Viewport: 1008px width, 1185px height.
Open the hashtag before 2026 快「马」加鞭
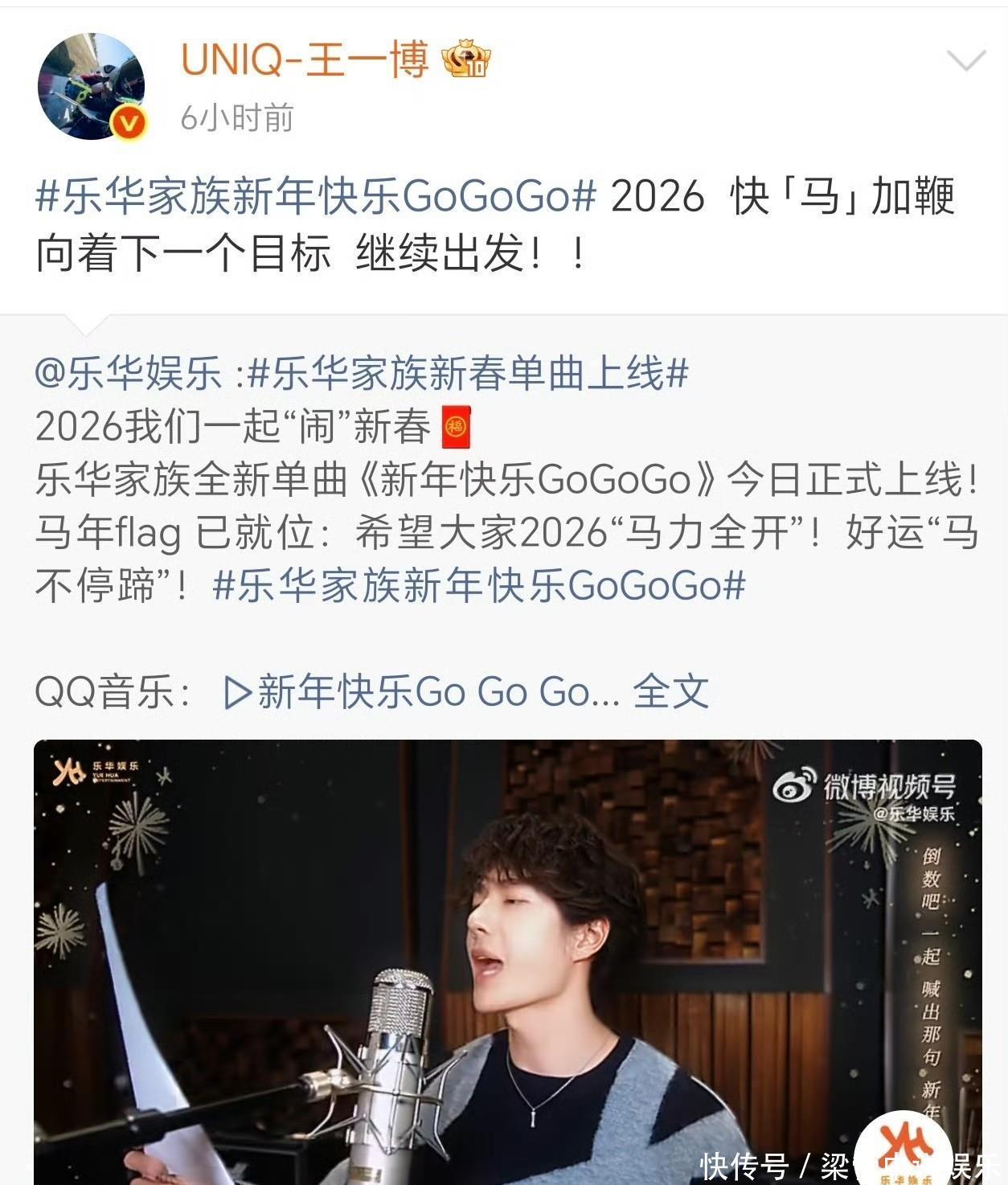click(x=316, y=197)
